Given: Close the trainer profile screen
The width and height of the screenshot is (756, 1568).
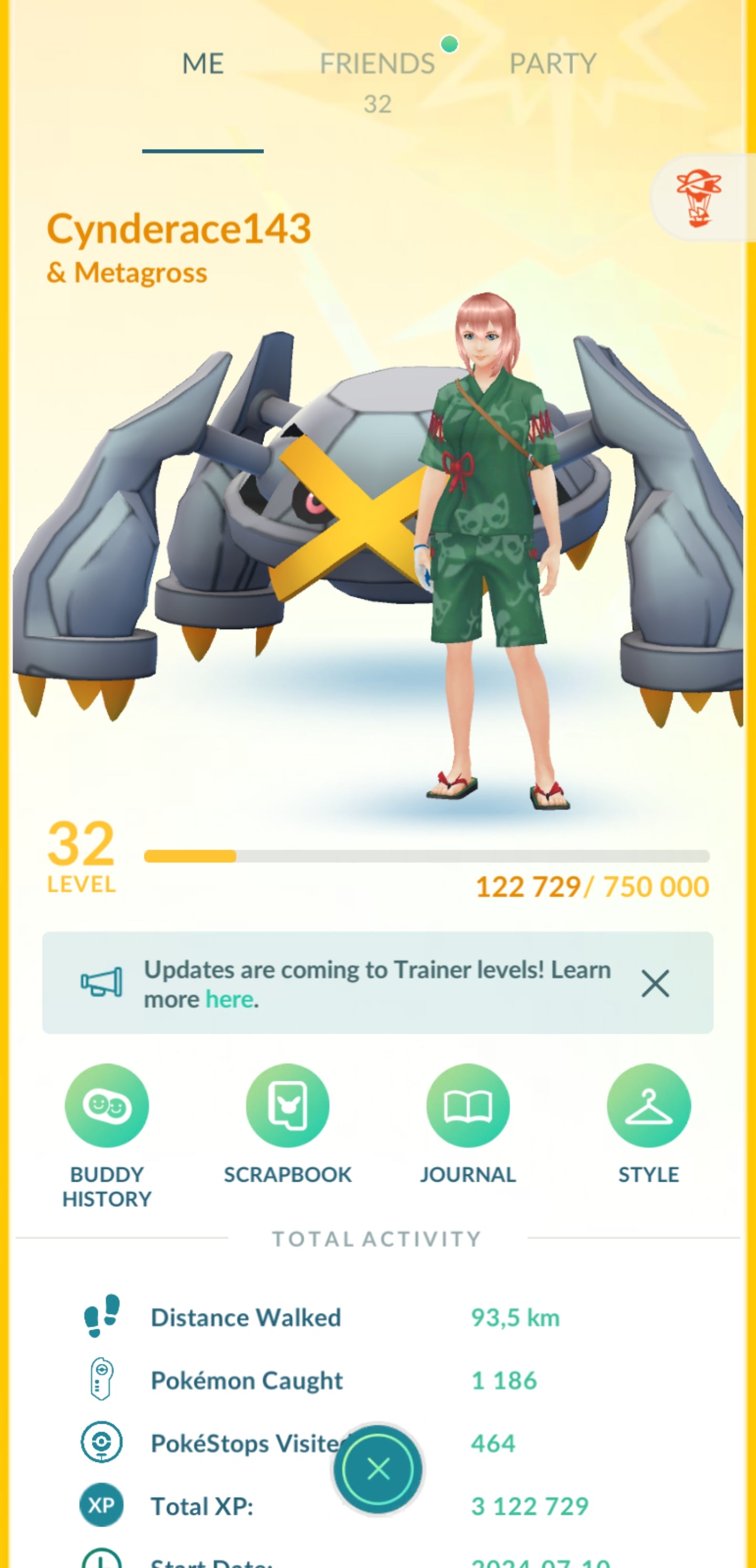Looking at the screenshot, I should [377, 1469].
